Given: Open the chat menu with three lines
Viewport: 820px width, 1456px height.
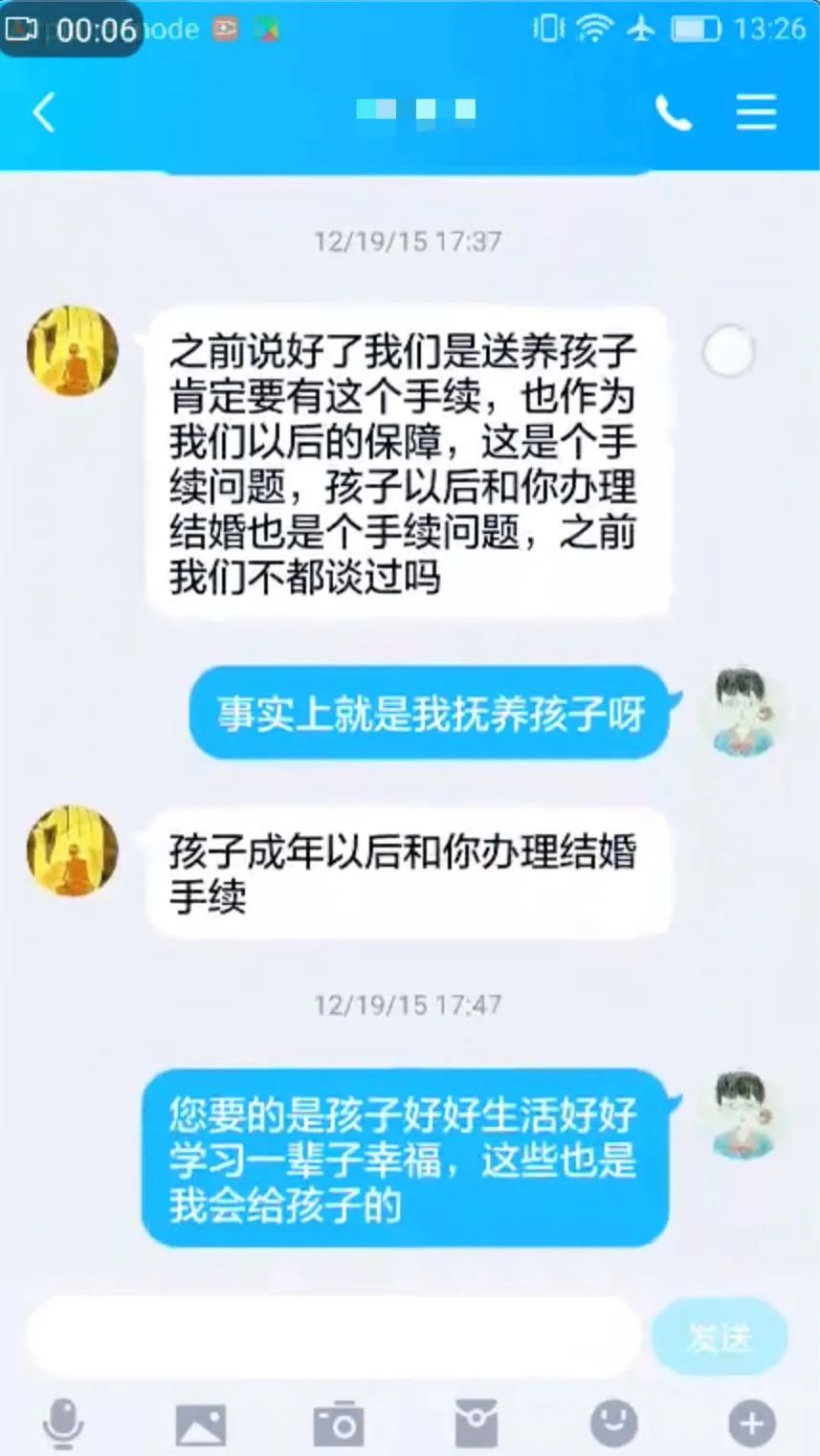Looking at the screenshot, I should pos(756,113).
